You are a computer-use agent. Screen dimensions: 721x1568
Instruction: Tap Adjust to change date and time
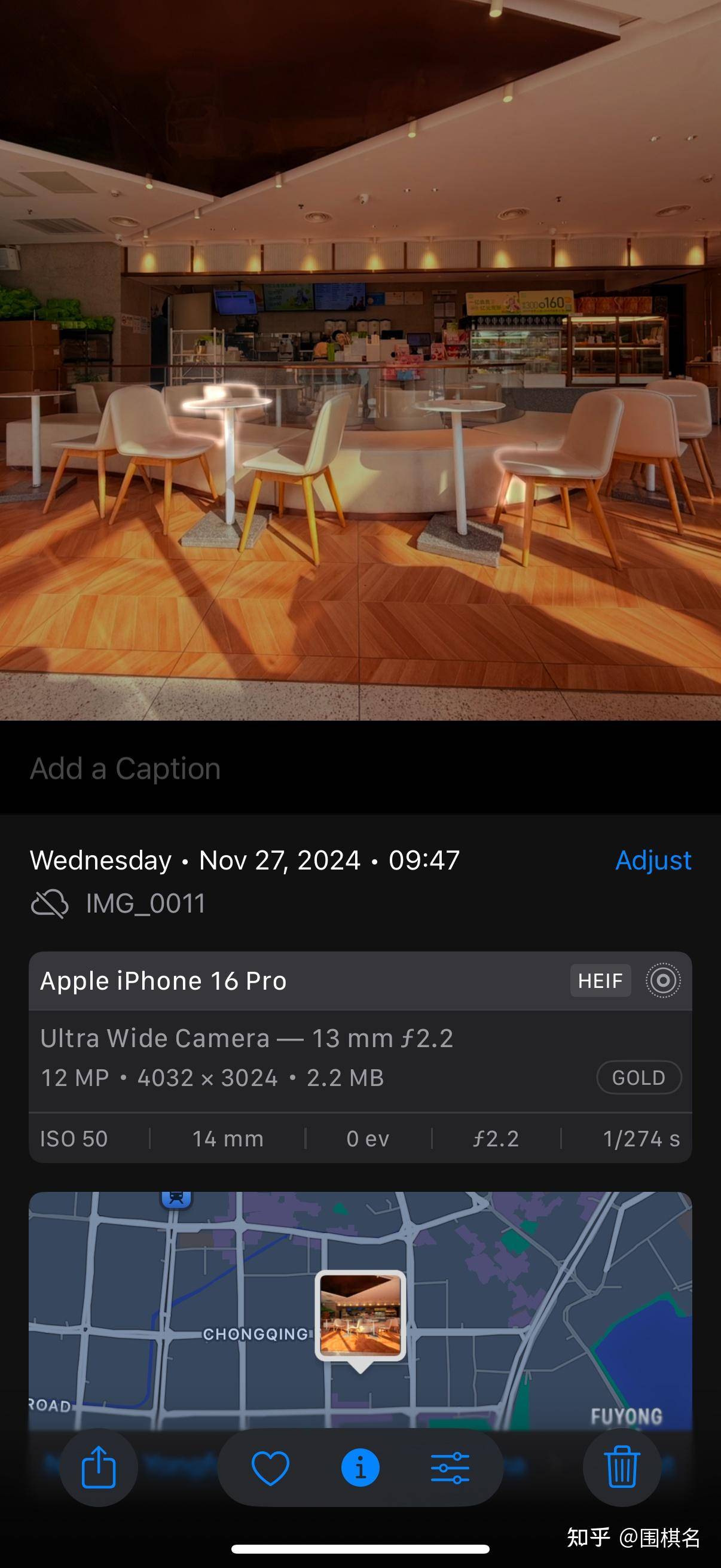(653, 860)
